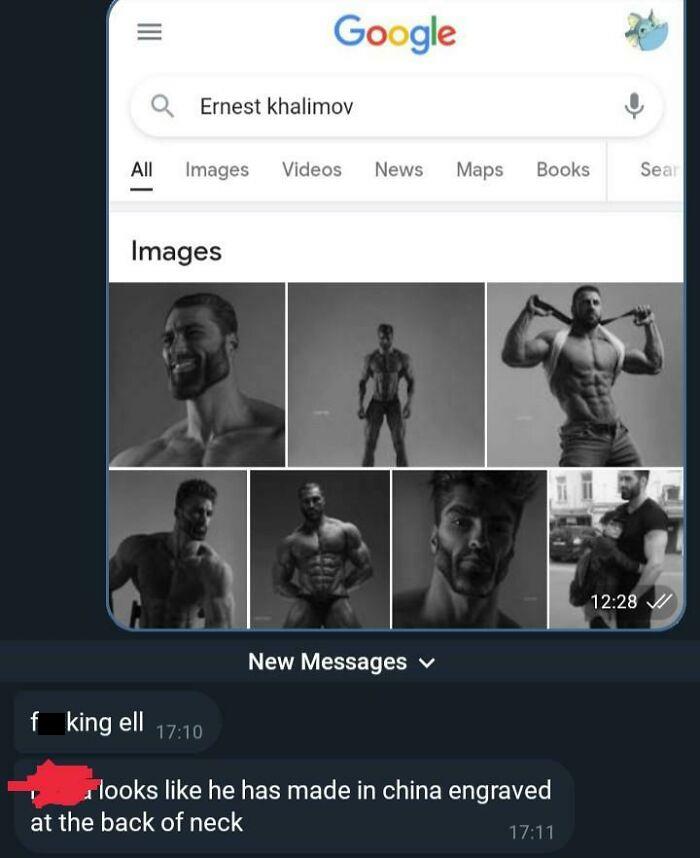Tap the New Messages chevron
The height and width of the screenshot is (858, 700).
427,663
